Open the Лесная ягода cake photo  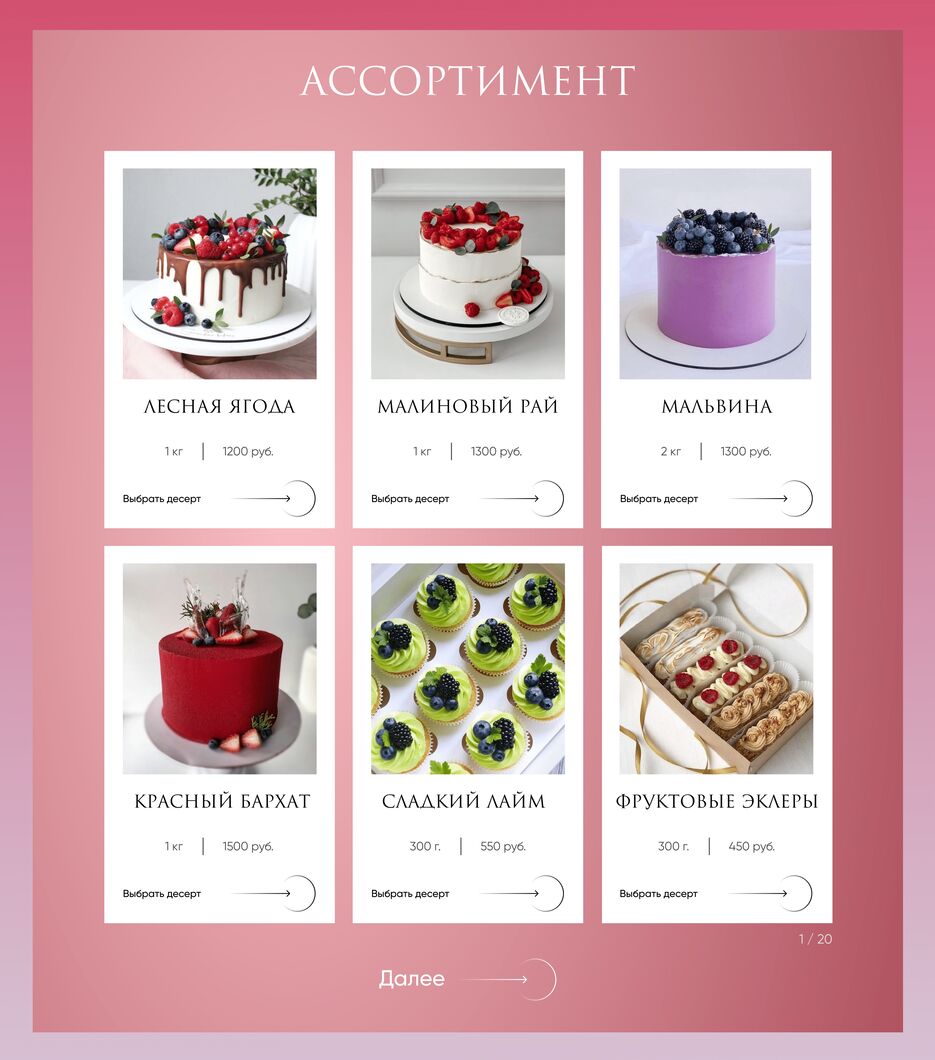[x=219, y=273]
